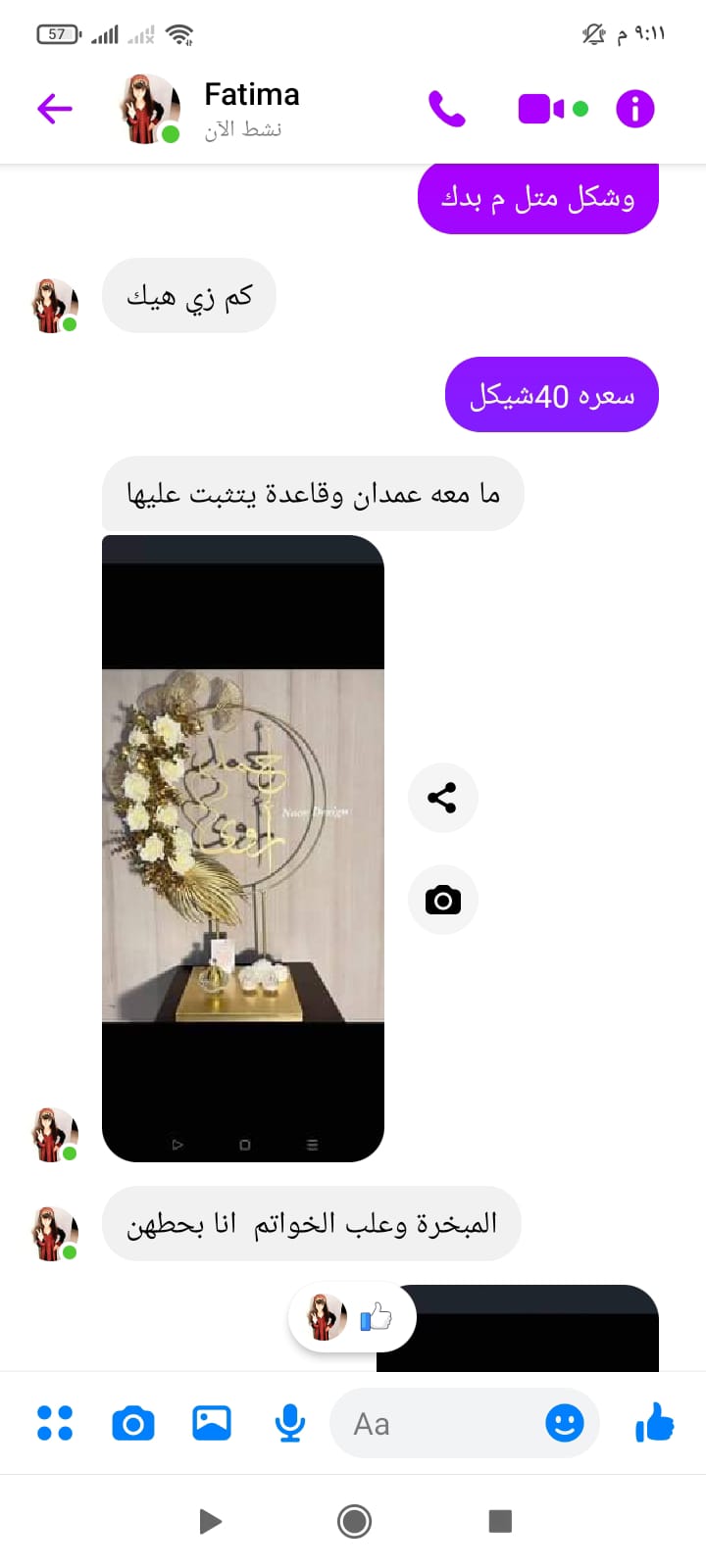The image size is (706, 1568).
Task: Share the received image
Action: [442, 798]
